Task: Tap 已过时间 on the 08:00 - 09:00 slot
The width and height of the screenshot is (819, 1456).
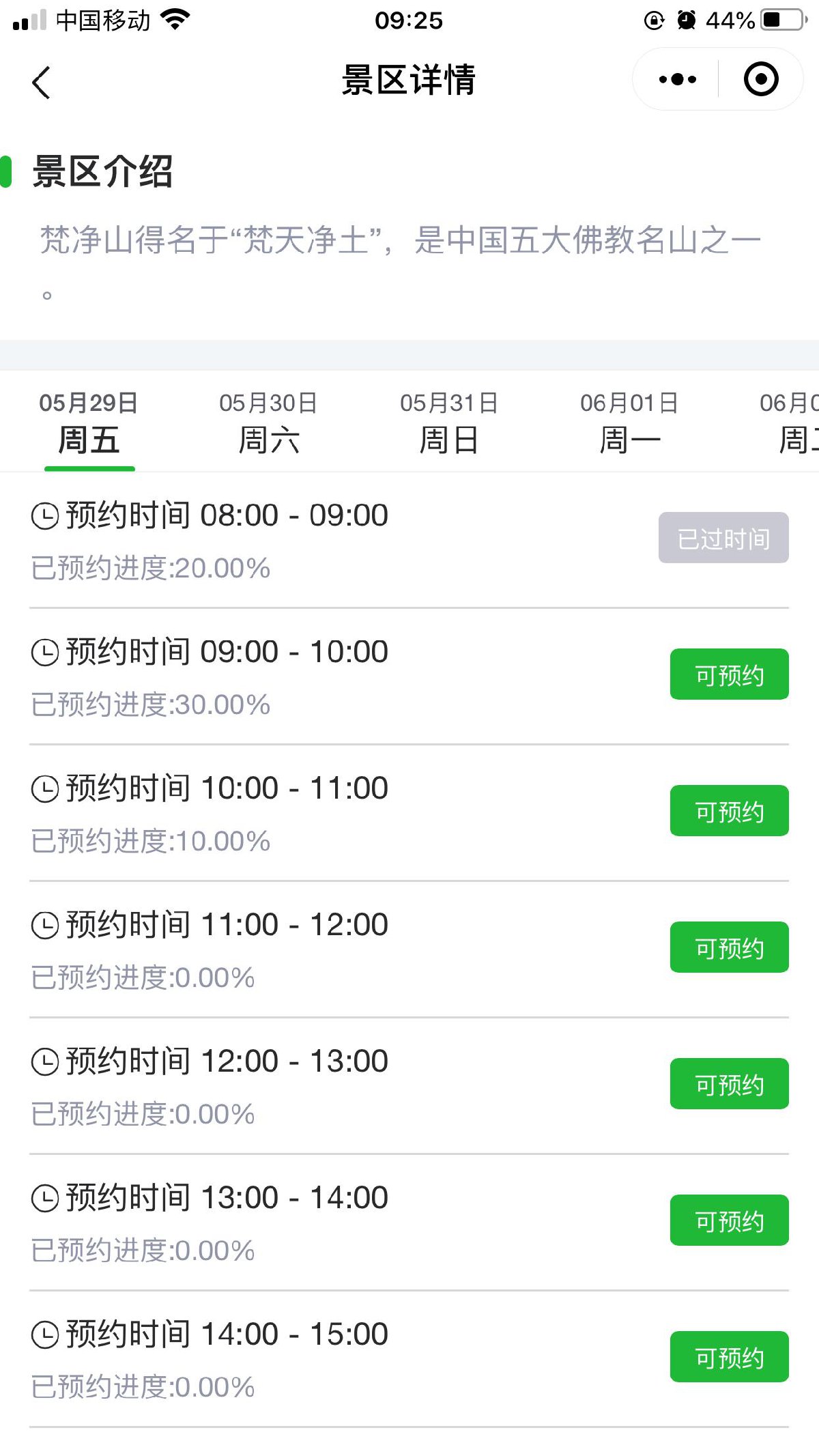Action: (723, 538)
